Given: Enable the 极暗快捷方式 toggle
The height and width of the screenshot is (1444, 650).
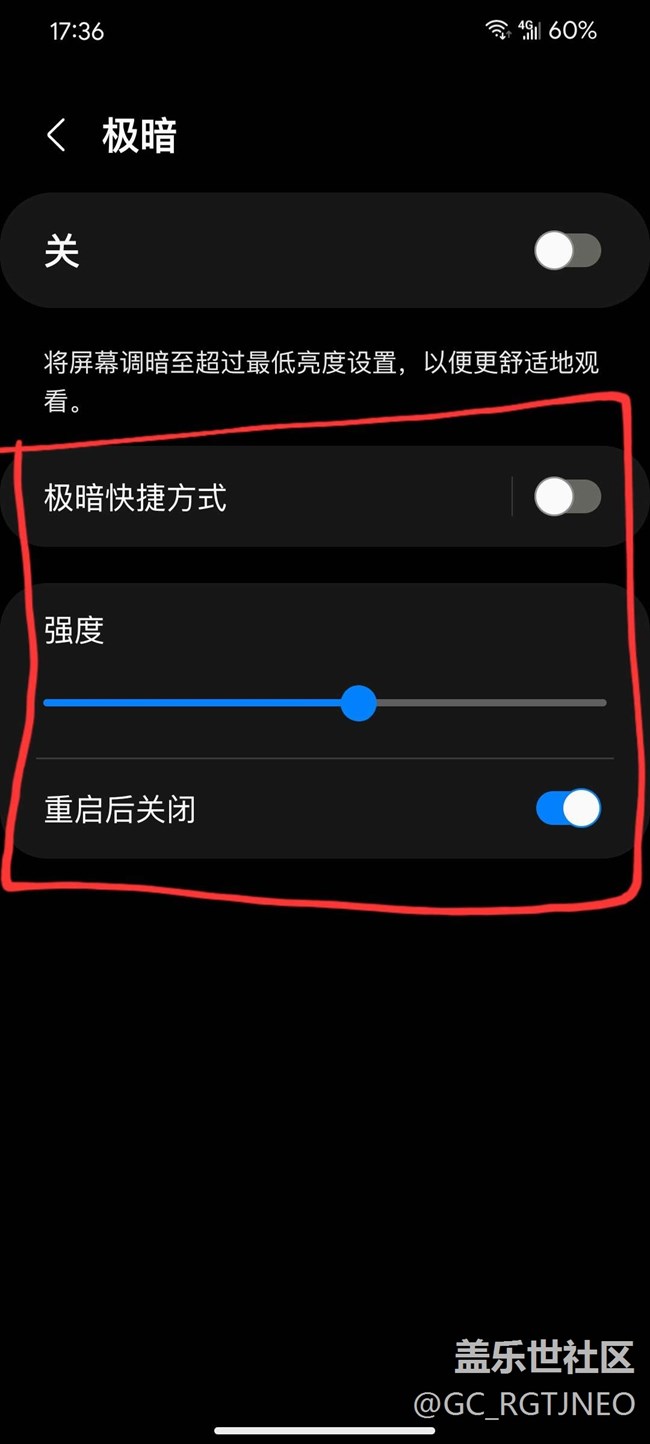Looking at the screenshot, I should [567, 497].
